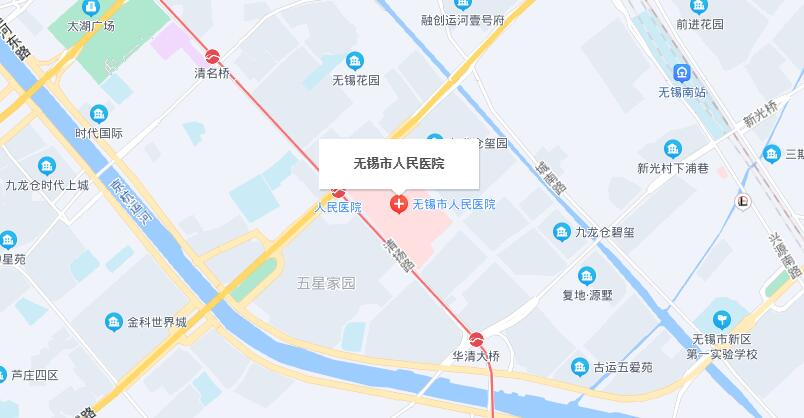Open the 无锡南站 station marker

[x=682, y=73]
